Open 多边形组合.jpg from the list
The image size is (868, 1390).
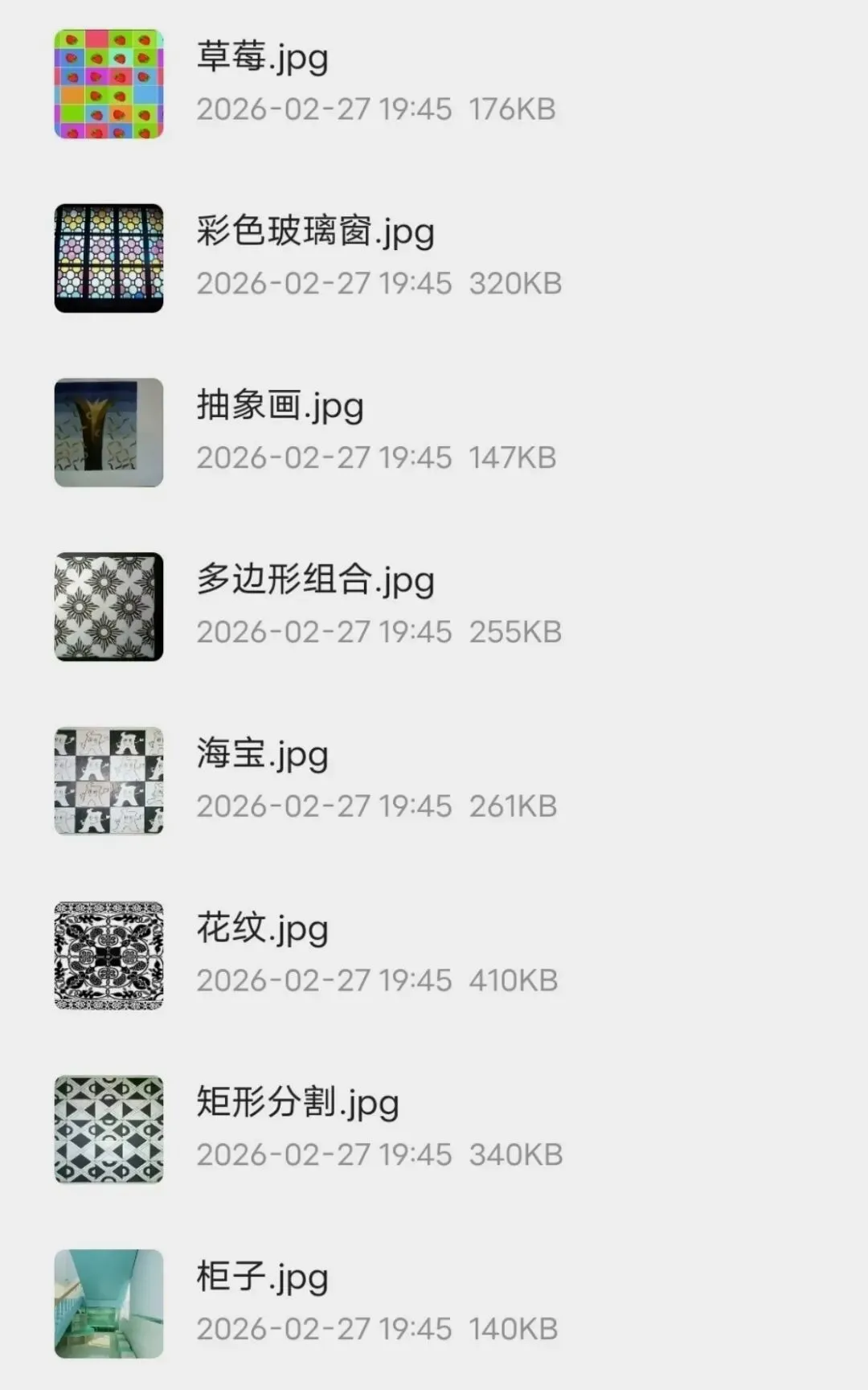315,580
